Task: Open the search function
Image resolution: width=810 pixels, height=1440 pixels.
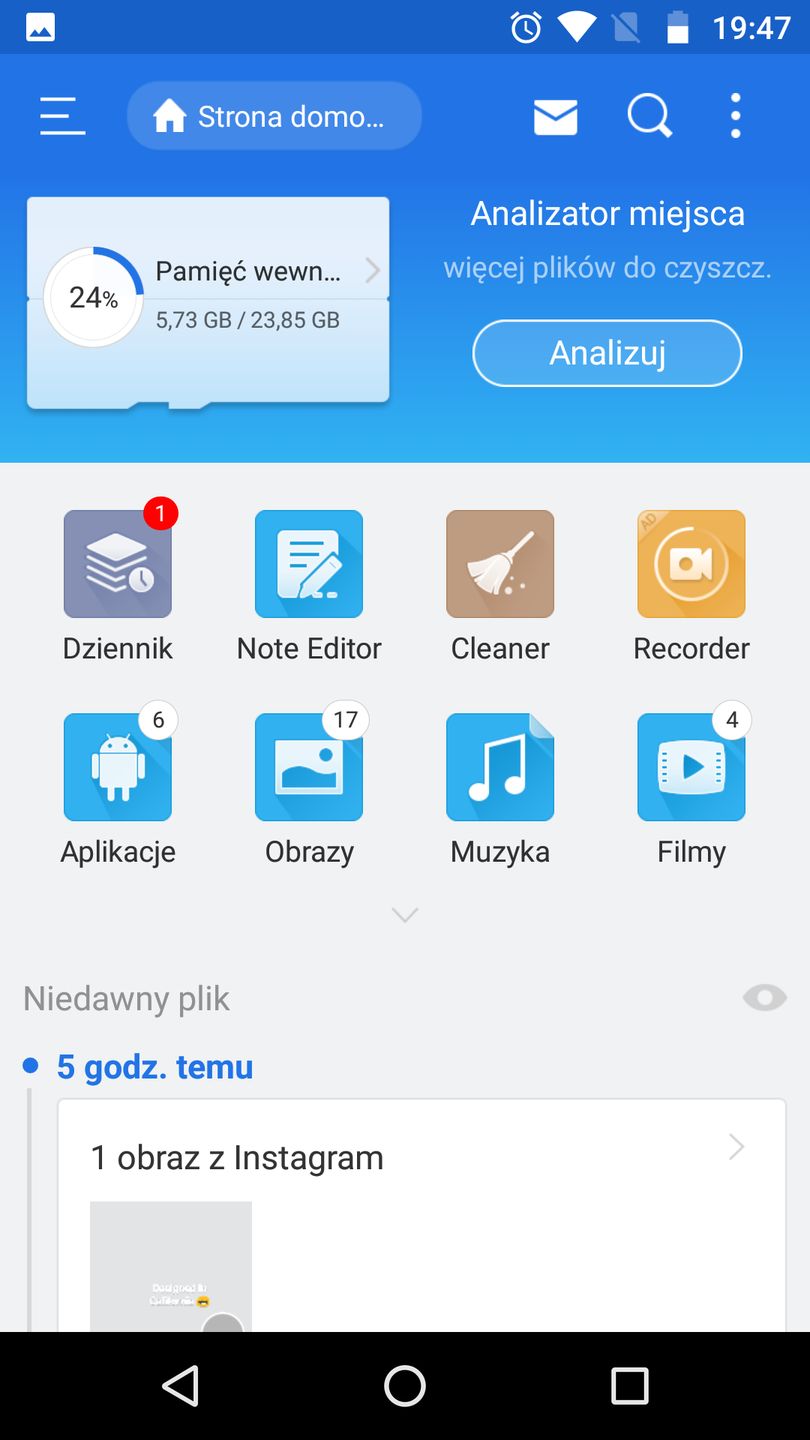Action: [649, 115]
